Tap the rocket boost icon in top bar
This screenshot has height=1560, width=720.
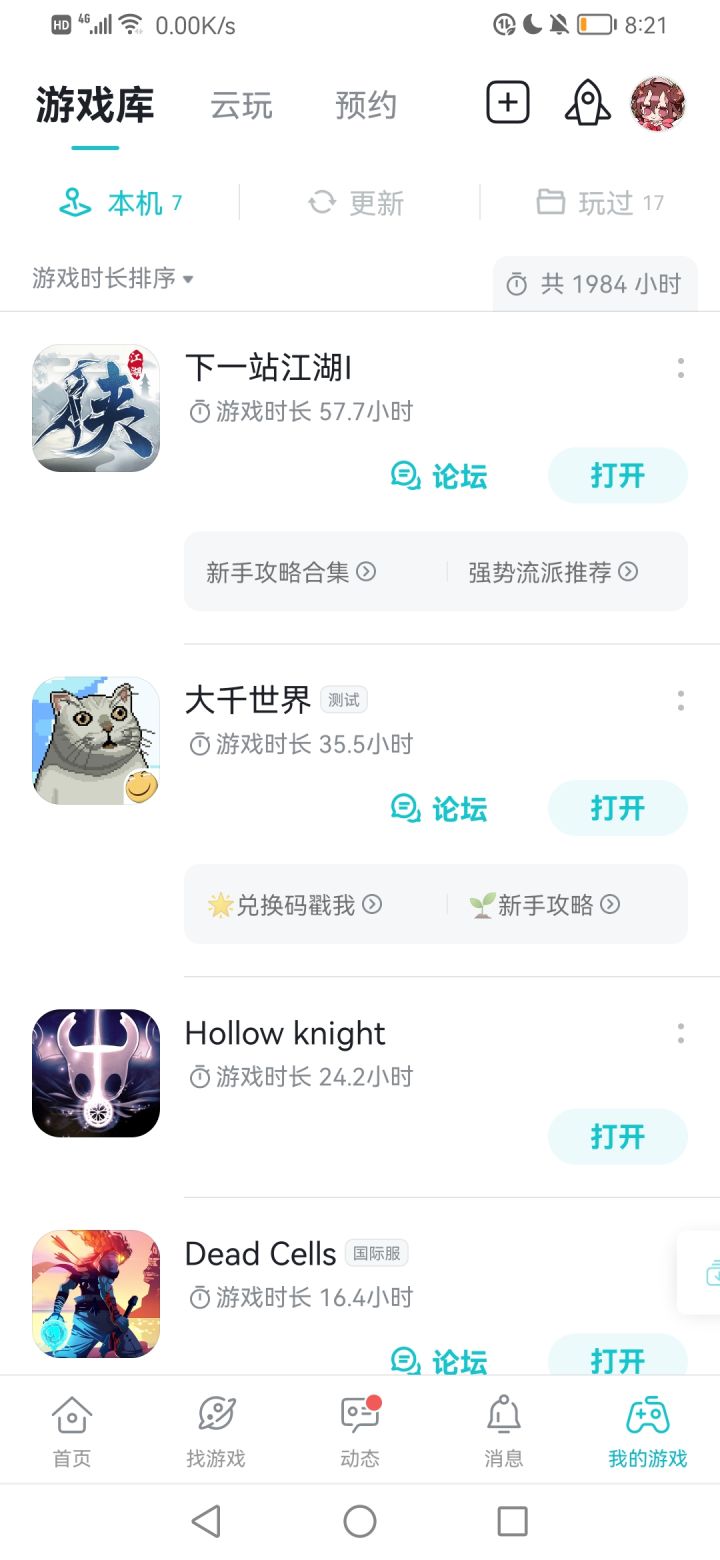(x=587, y=102)
